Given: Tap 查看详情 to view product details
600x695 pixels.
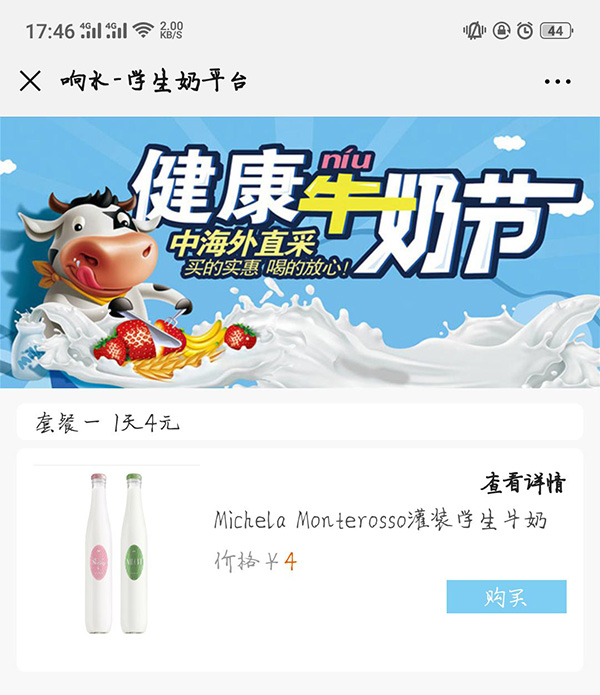Looking at the screenshot, I should [523, 484].
